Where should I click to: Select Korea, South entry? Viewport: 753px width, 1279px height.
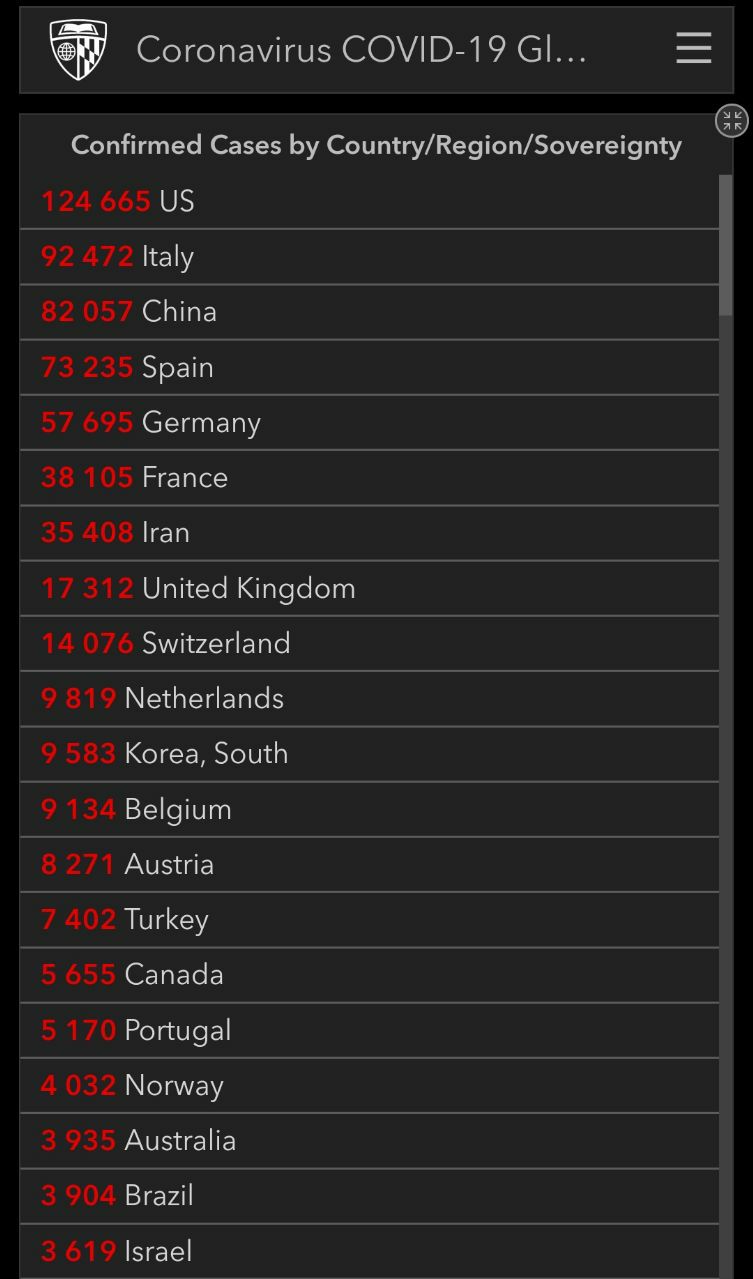(x=369, y=753)
